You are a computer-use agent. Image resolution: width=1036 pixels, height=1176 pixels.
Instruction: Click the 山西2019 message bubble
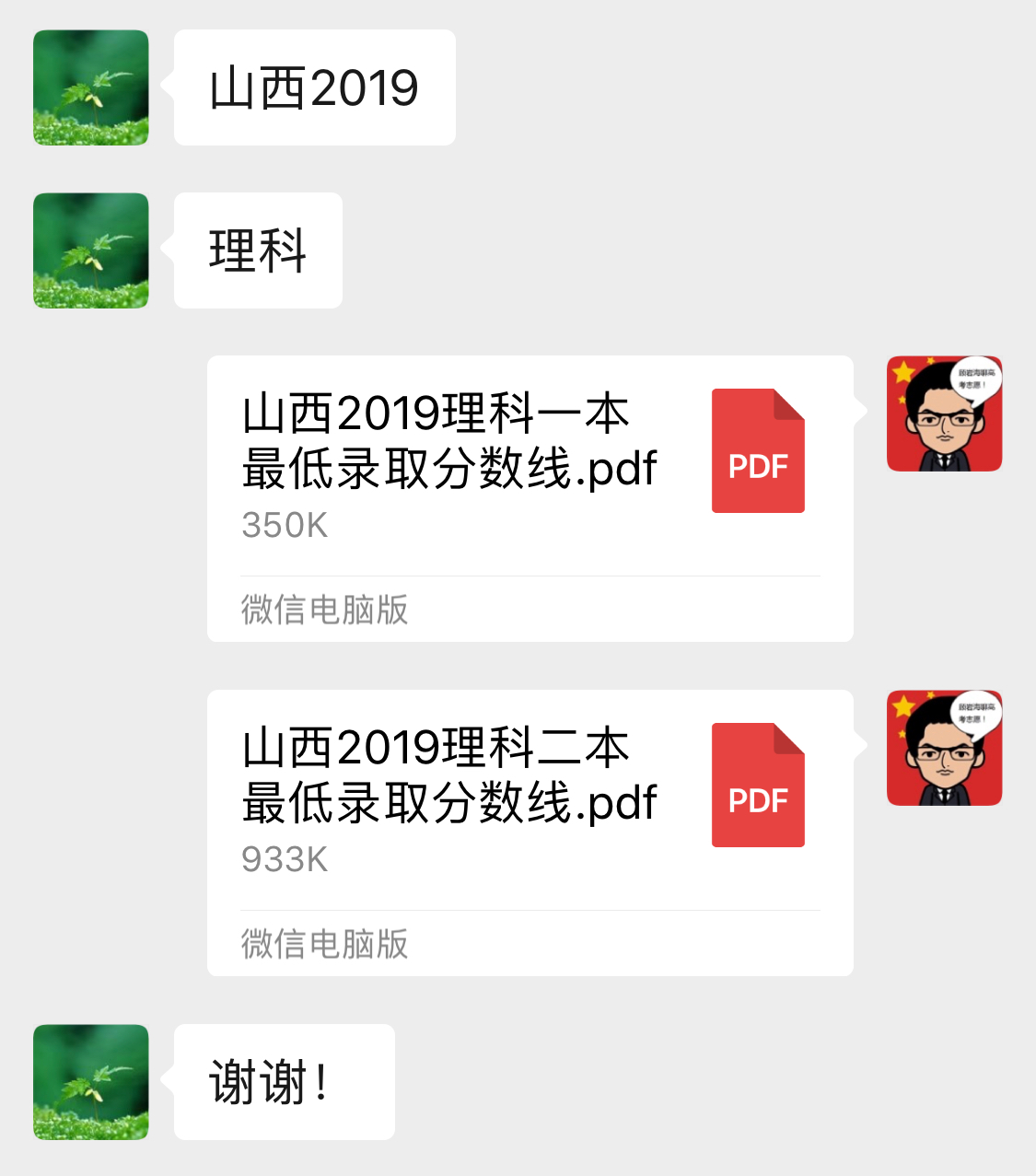313,87
